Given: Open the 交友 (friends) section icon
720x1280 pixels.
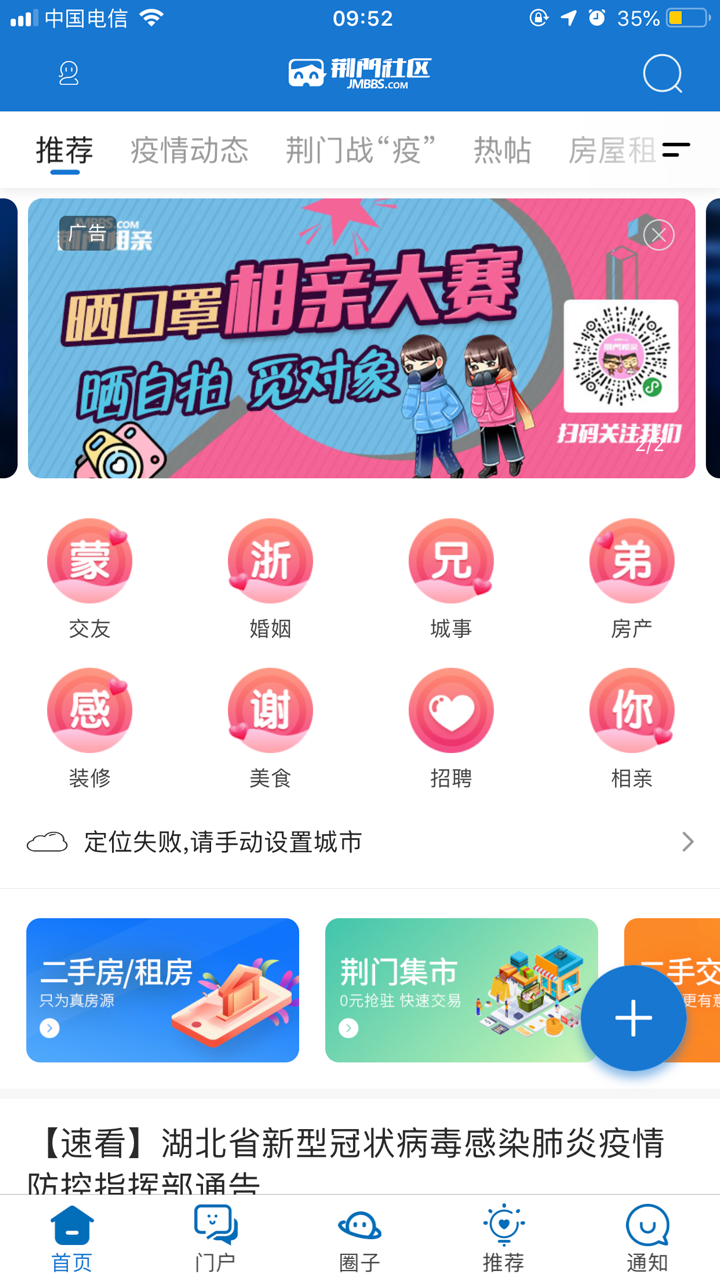Looking at the screenshot, I should pyautogui.click(x=90, y=560).
